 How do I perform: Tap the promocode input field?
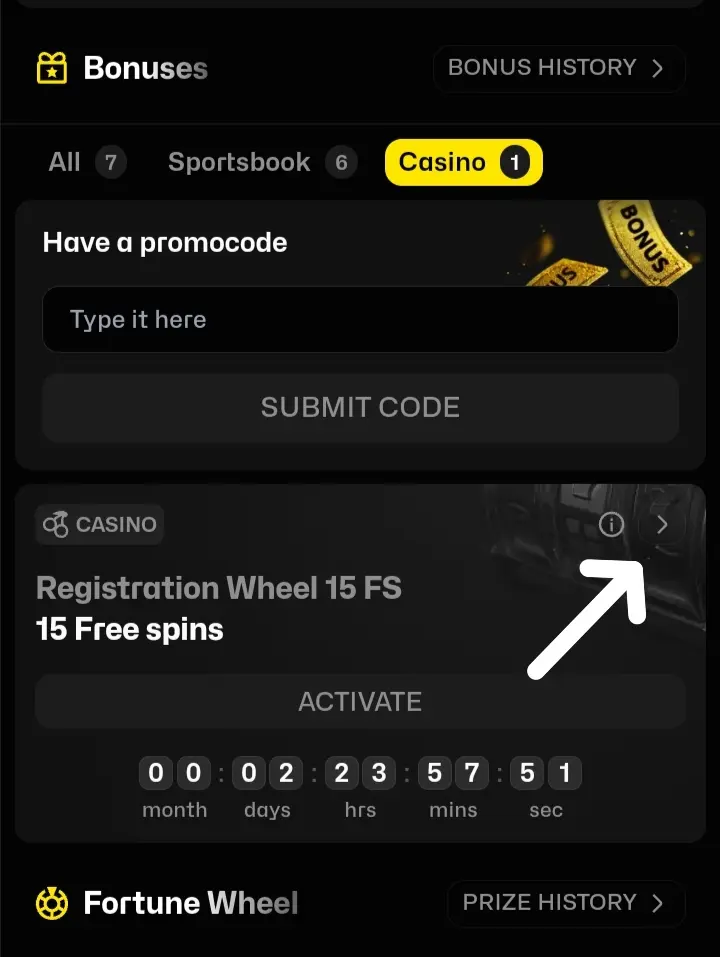360,320
